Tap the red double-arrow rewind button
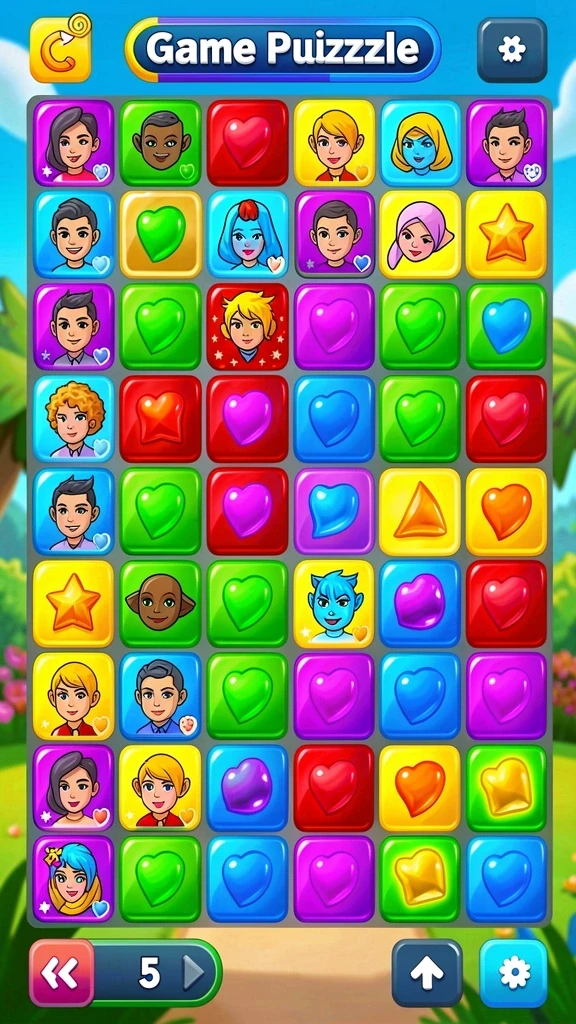The height and width of the screenshot is (1024, 576). coord(61,973)
